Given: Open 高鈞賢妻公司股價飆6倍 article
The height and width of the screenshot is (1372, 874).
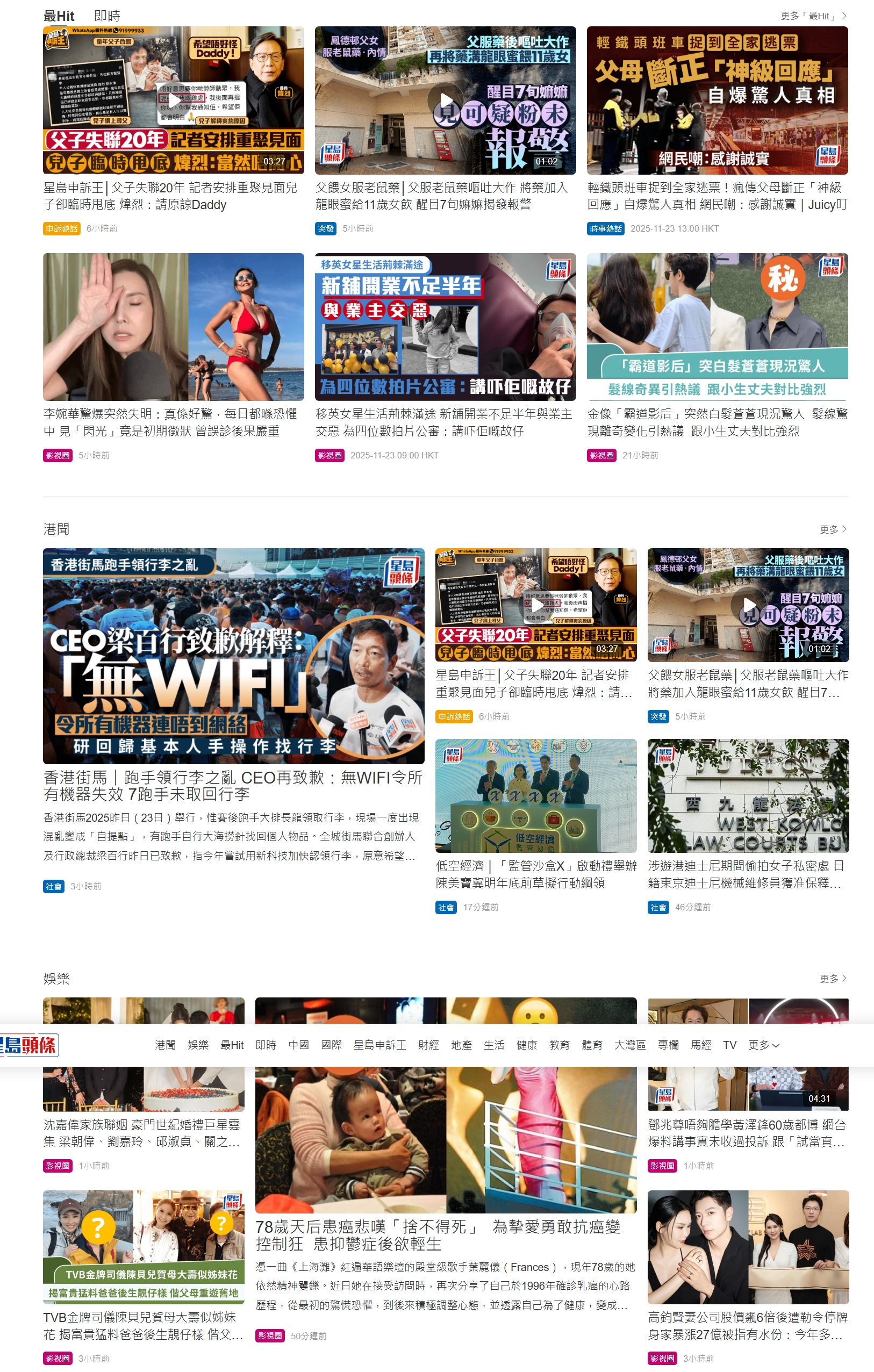Looking at the screenshot, I should [x=748, y=1325].
